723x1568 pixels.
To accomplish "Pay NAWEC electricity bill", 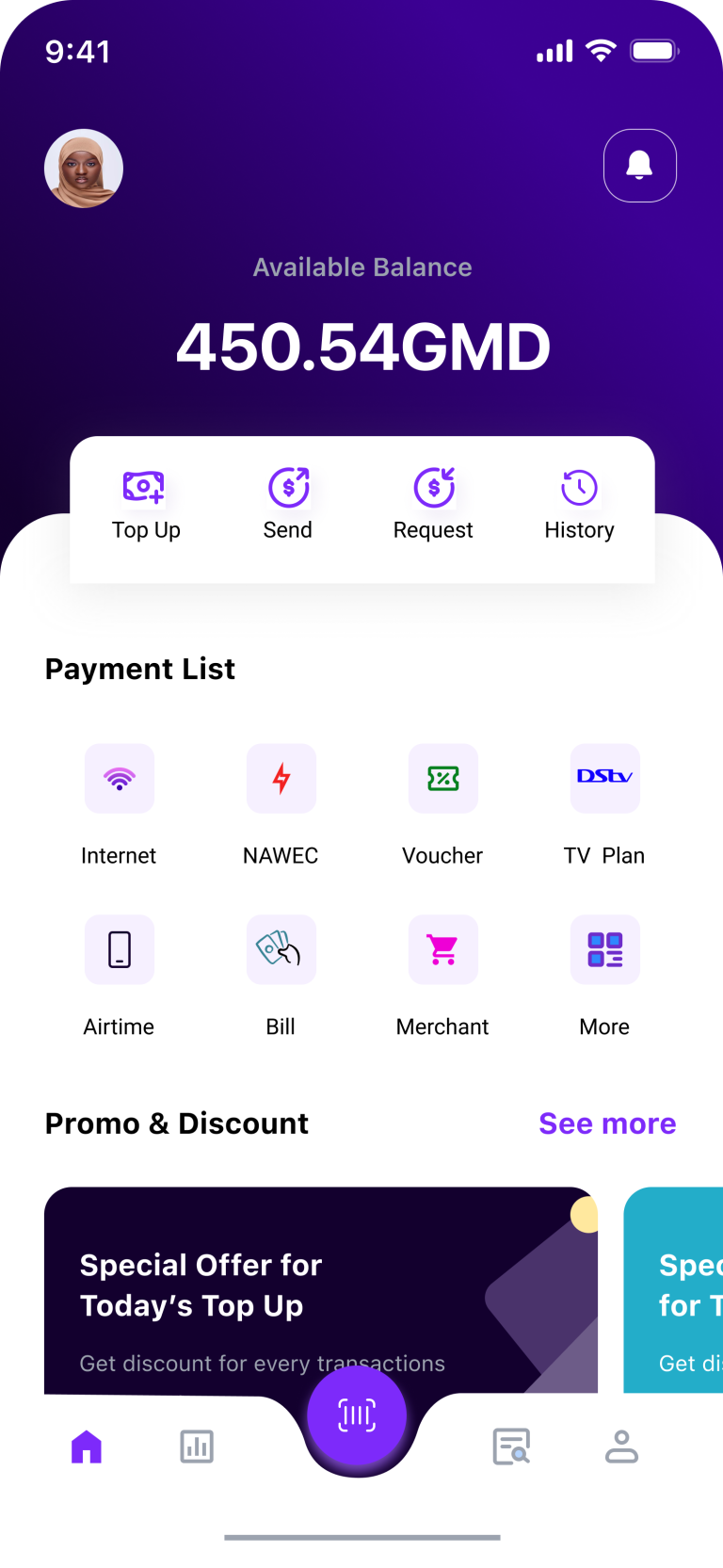I will click(281, 779).
